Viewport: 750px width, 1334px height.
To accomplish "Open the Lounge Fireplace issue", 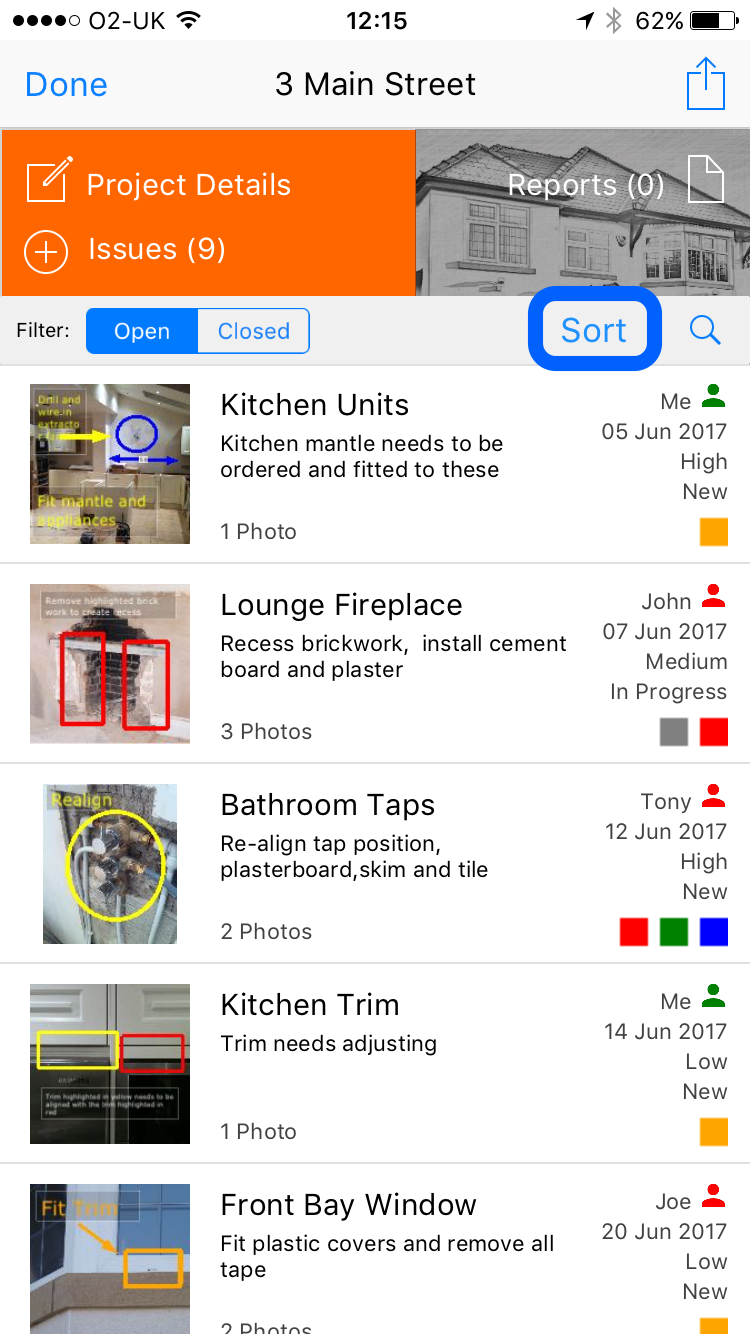I will 375,664.
